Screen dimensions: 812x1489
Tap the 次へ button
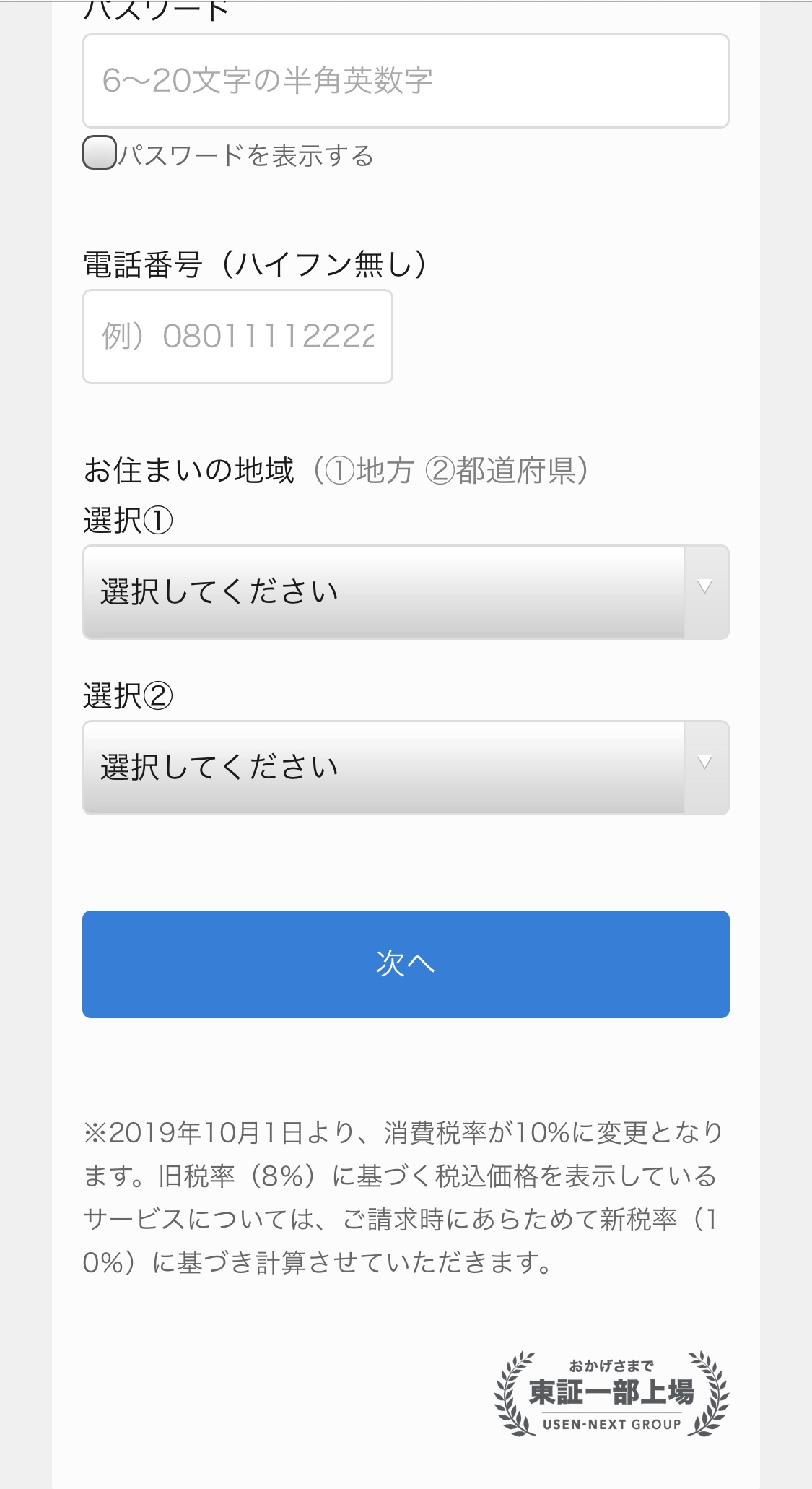(x=406, y=964)
